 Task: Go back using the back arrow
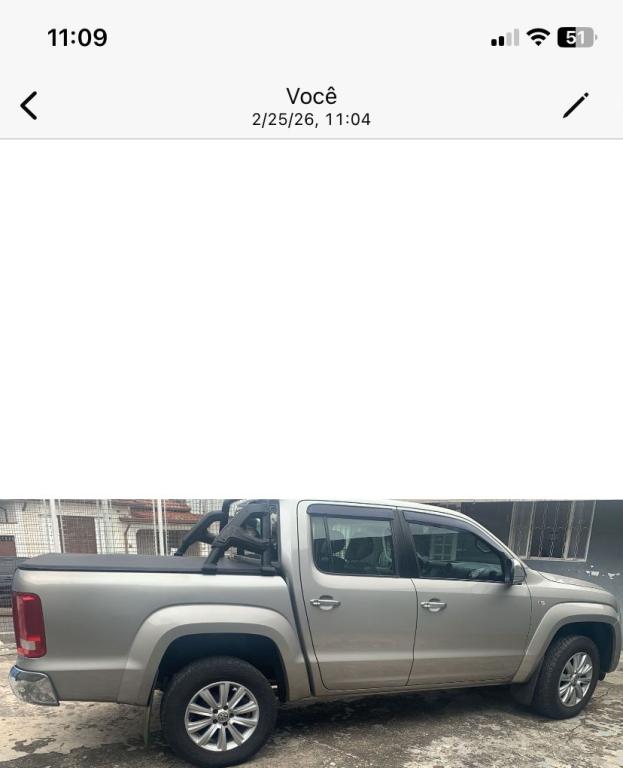pos(29,105)
